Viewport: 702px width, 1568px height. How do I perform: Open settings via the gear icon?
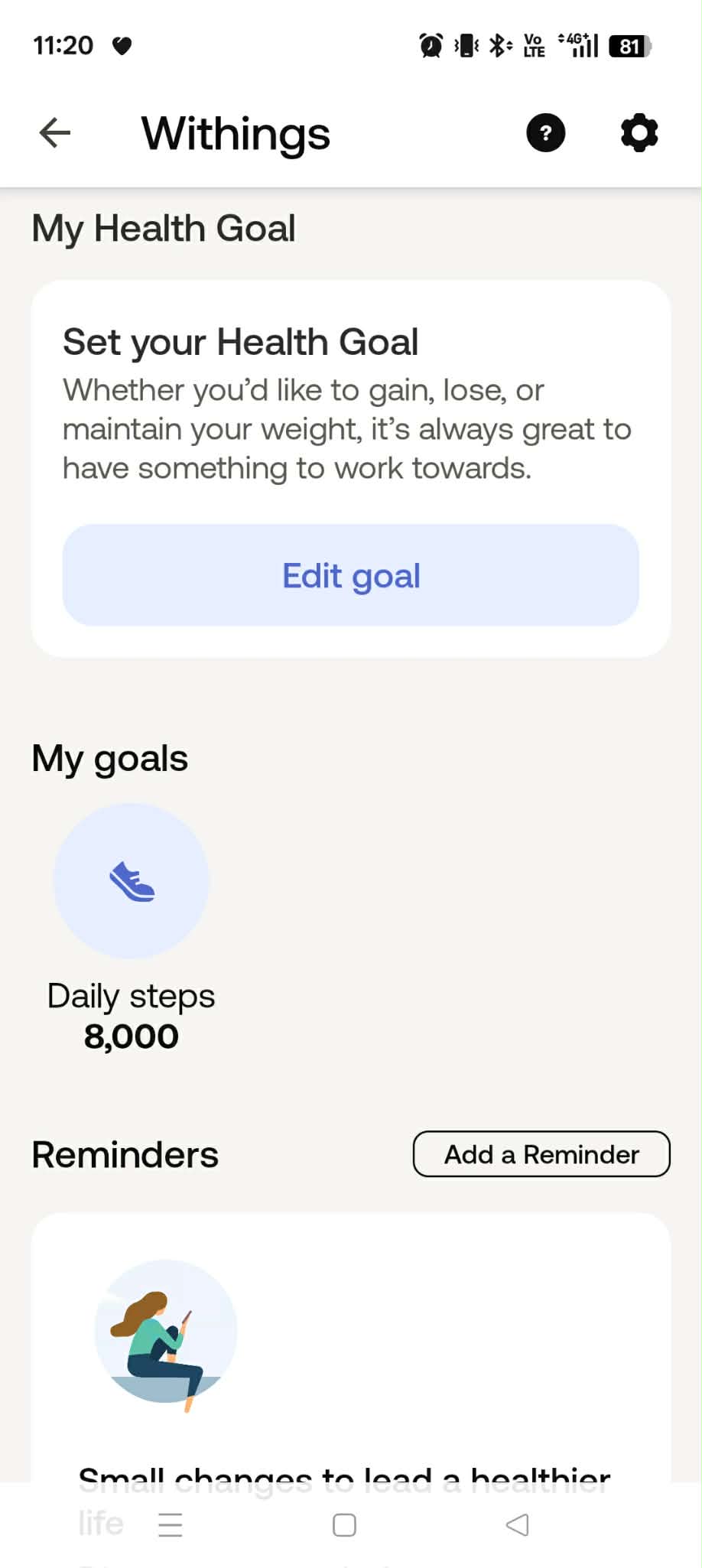click(639, 133)
